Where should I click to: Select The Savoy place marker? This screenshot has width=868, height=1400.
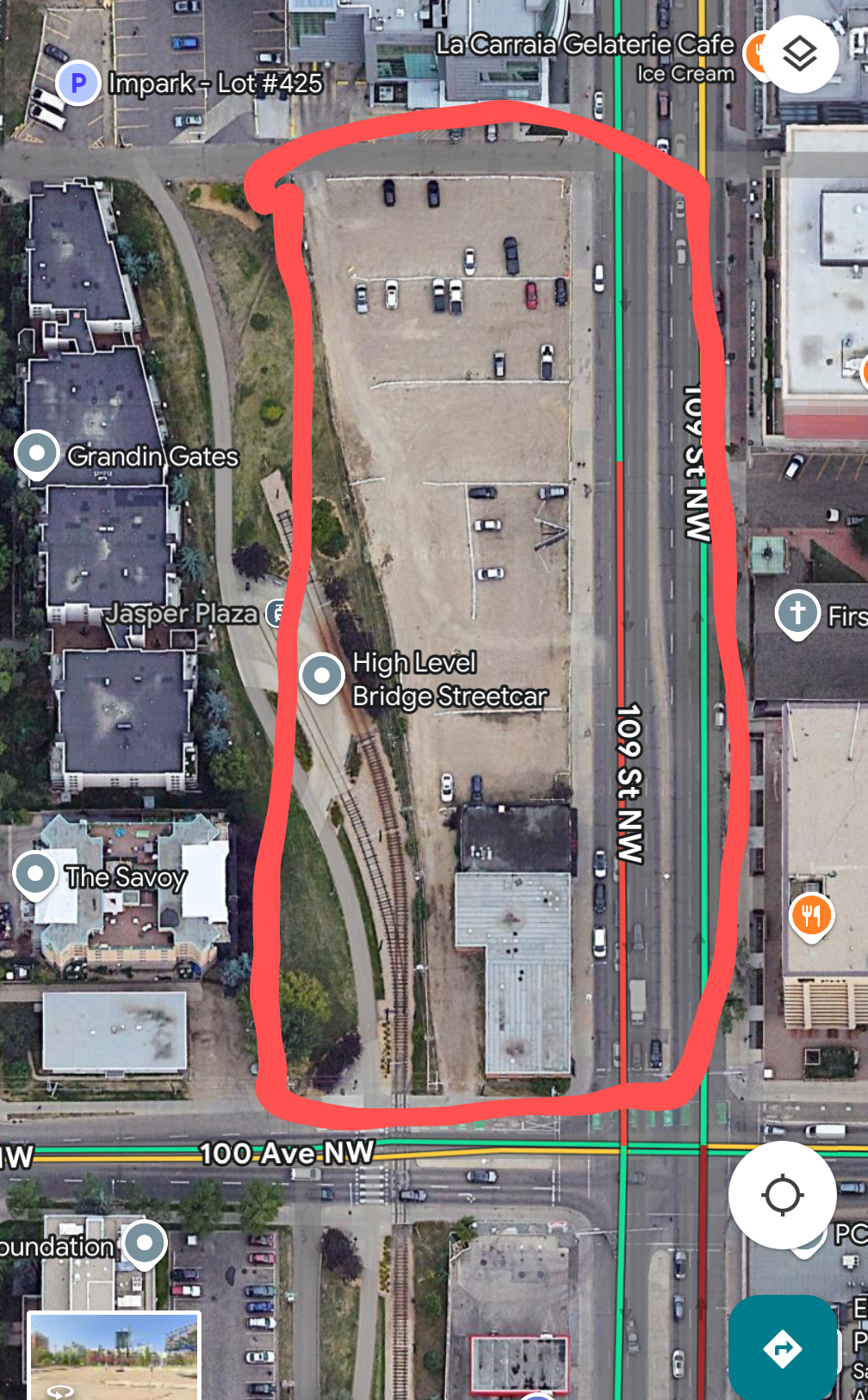[35, 873]
